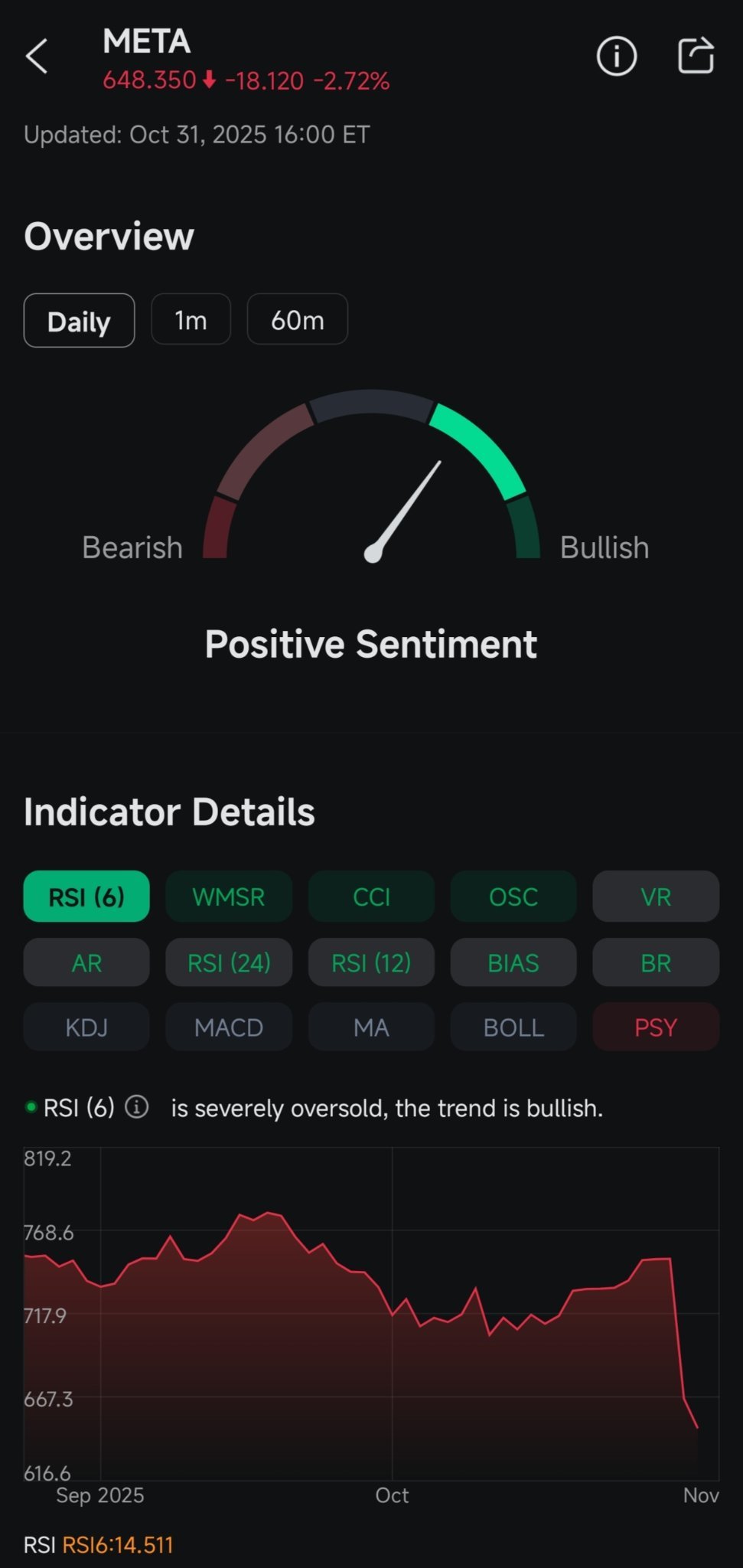Screen dimensions: 743x1568
Task: Switch to the 60m timeframe
Action: [x=298, y=320]
